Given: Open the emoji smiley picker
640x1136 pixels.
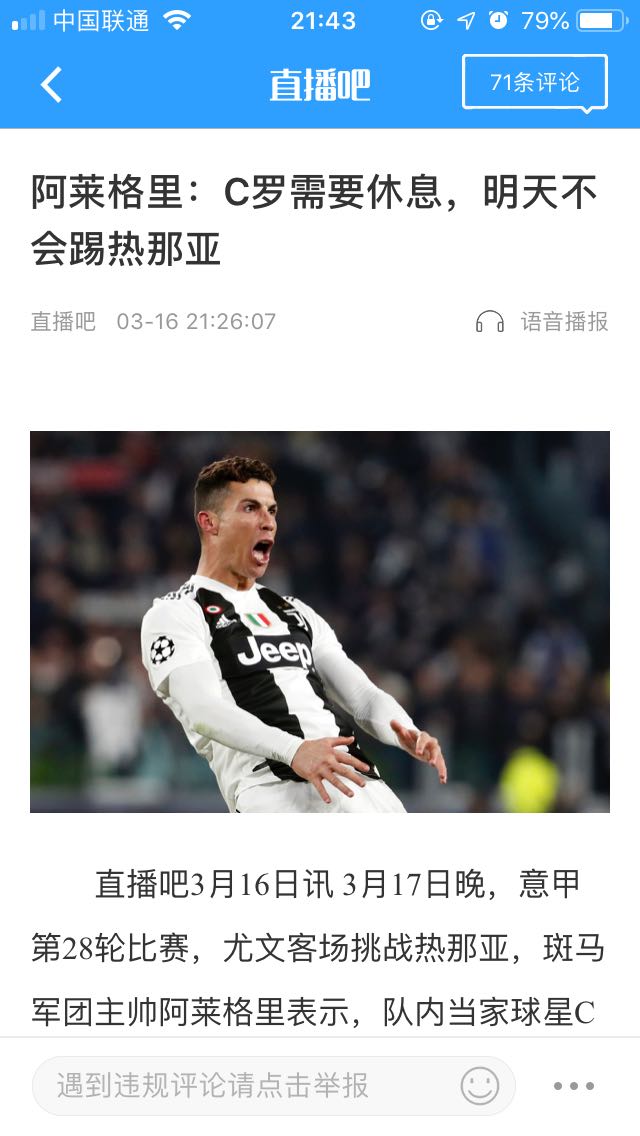Looking at the screenshot, I should [x=480, y=1085].
